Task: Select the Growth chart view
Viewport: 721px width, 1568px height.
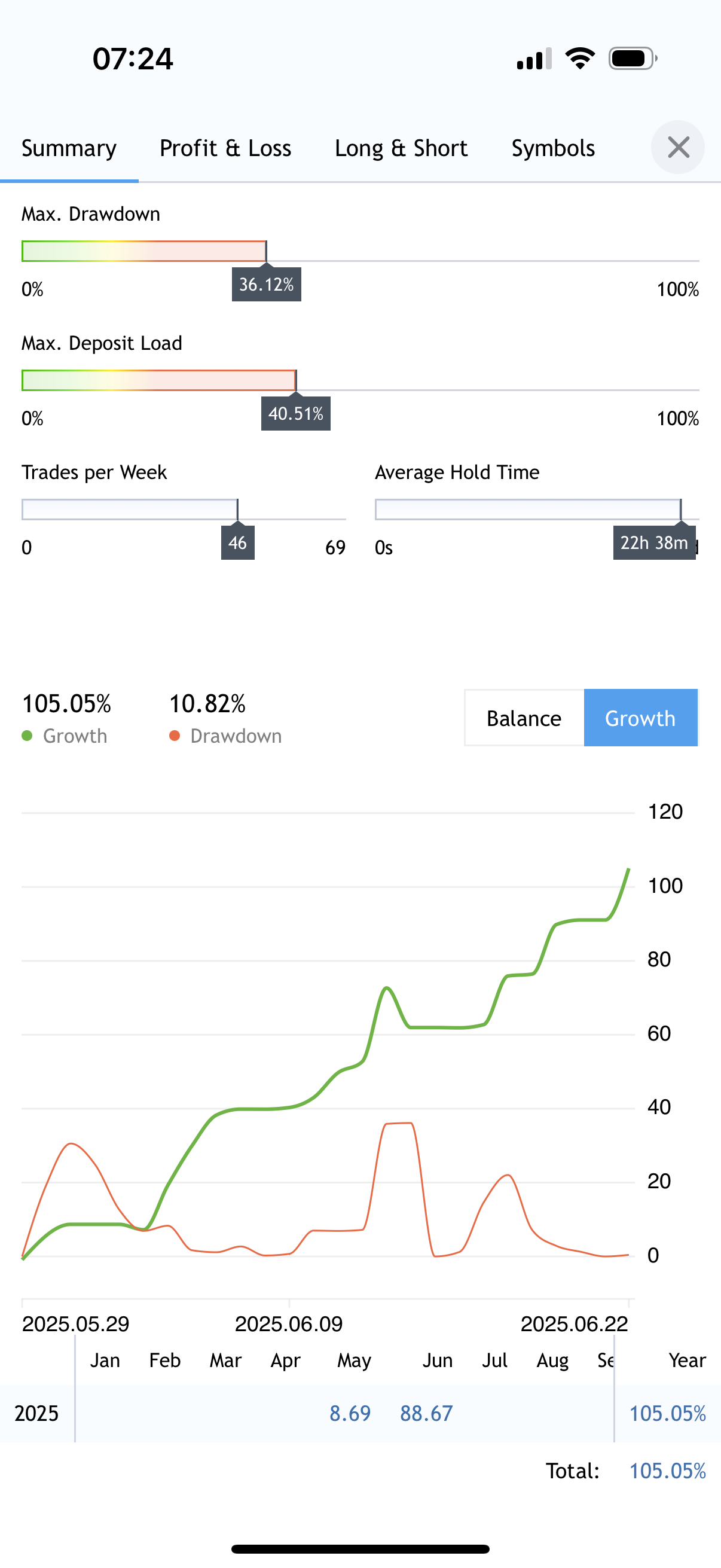Action: tap(640, 718)
